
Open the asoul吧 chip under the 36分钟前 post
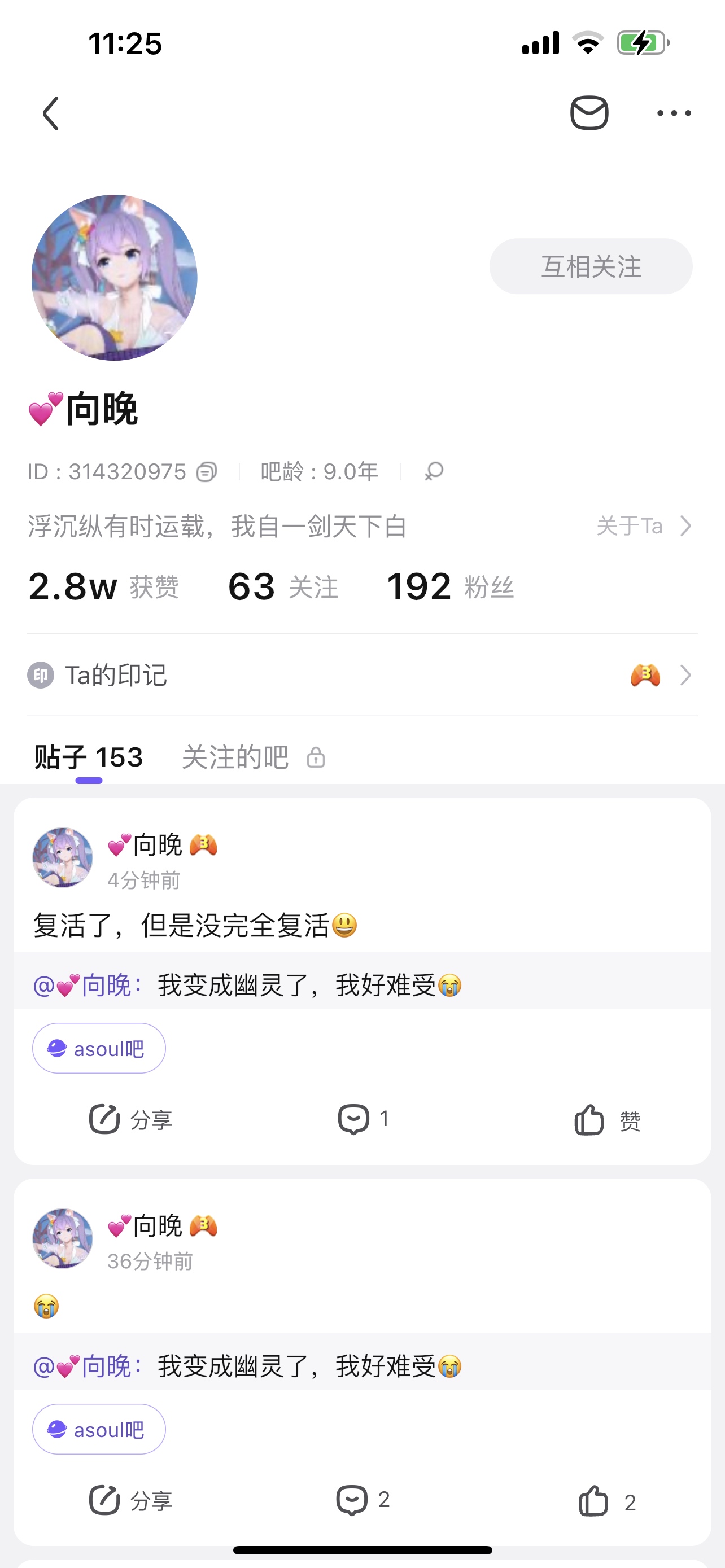click(99, 1429)
